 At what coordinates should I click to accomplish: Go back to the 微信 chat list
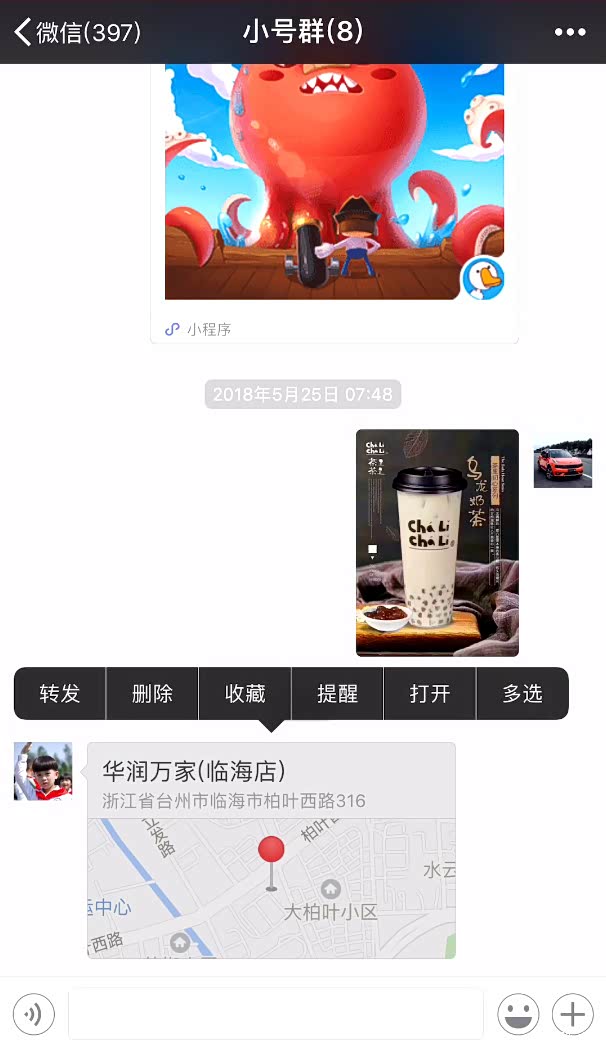pos(76,32)
